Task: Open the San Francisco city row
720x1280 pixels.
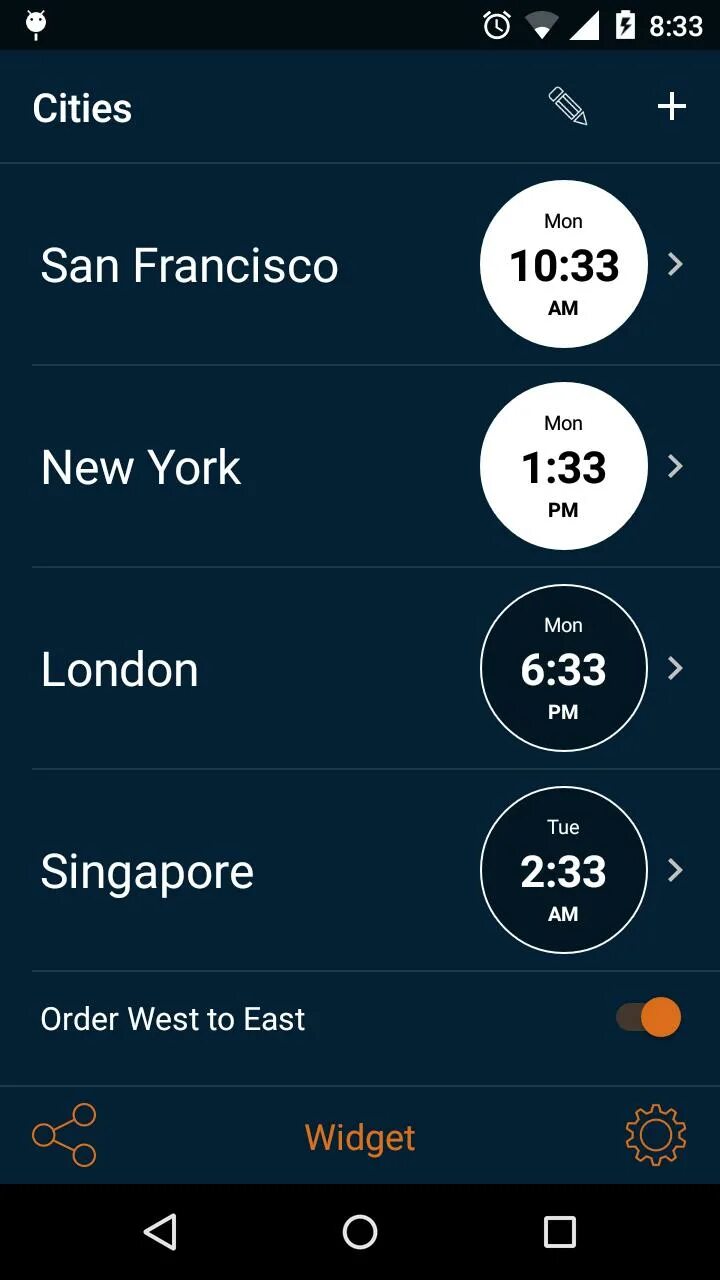Action: (x=360, y=264)
